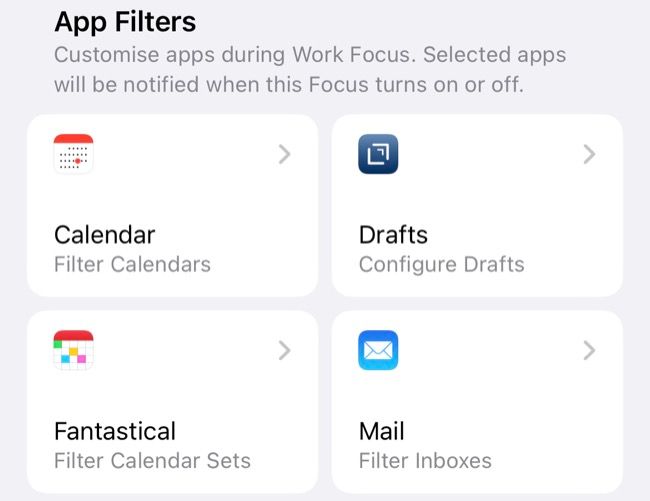Screen dimensions: 650x501
Task: Open the Fantastical Filter Calendar Sets card
Action: tap(172, 401)
